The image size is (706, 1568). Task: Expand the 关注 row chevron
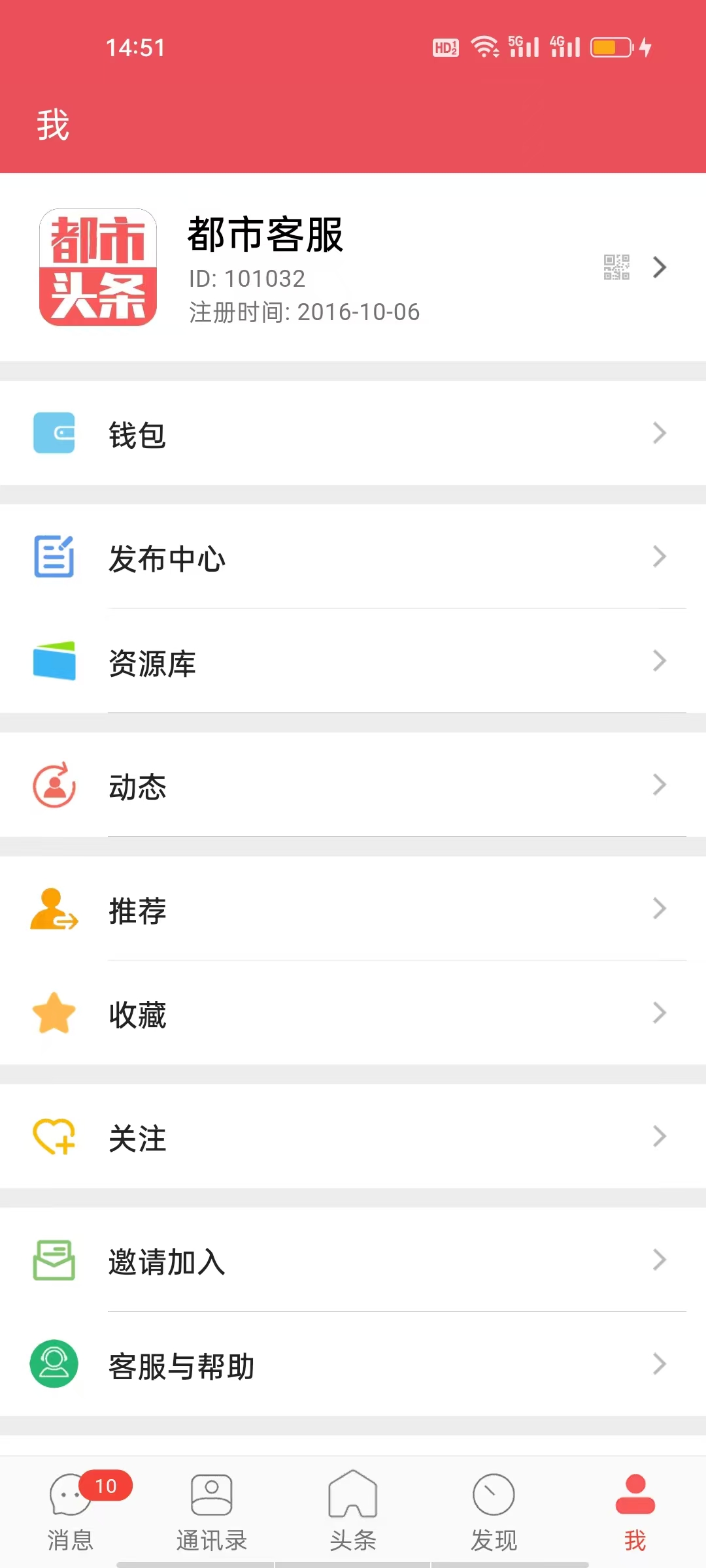click(659, 1137)
